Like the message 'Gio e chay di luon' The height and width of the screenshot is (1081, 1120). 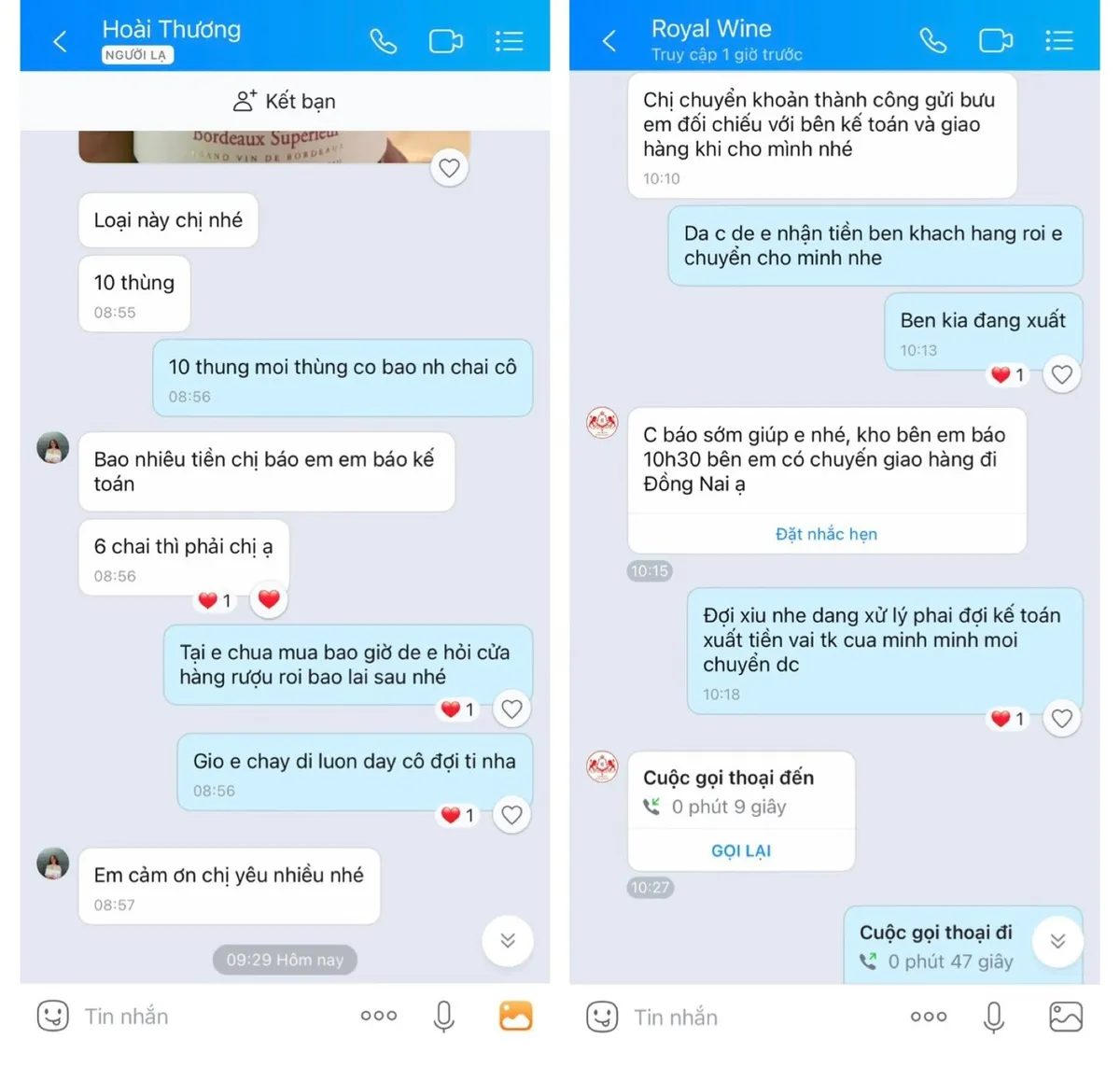coord(511,815)
